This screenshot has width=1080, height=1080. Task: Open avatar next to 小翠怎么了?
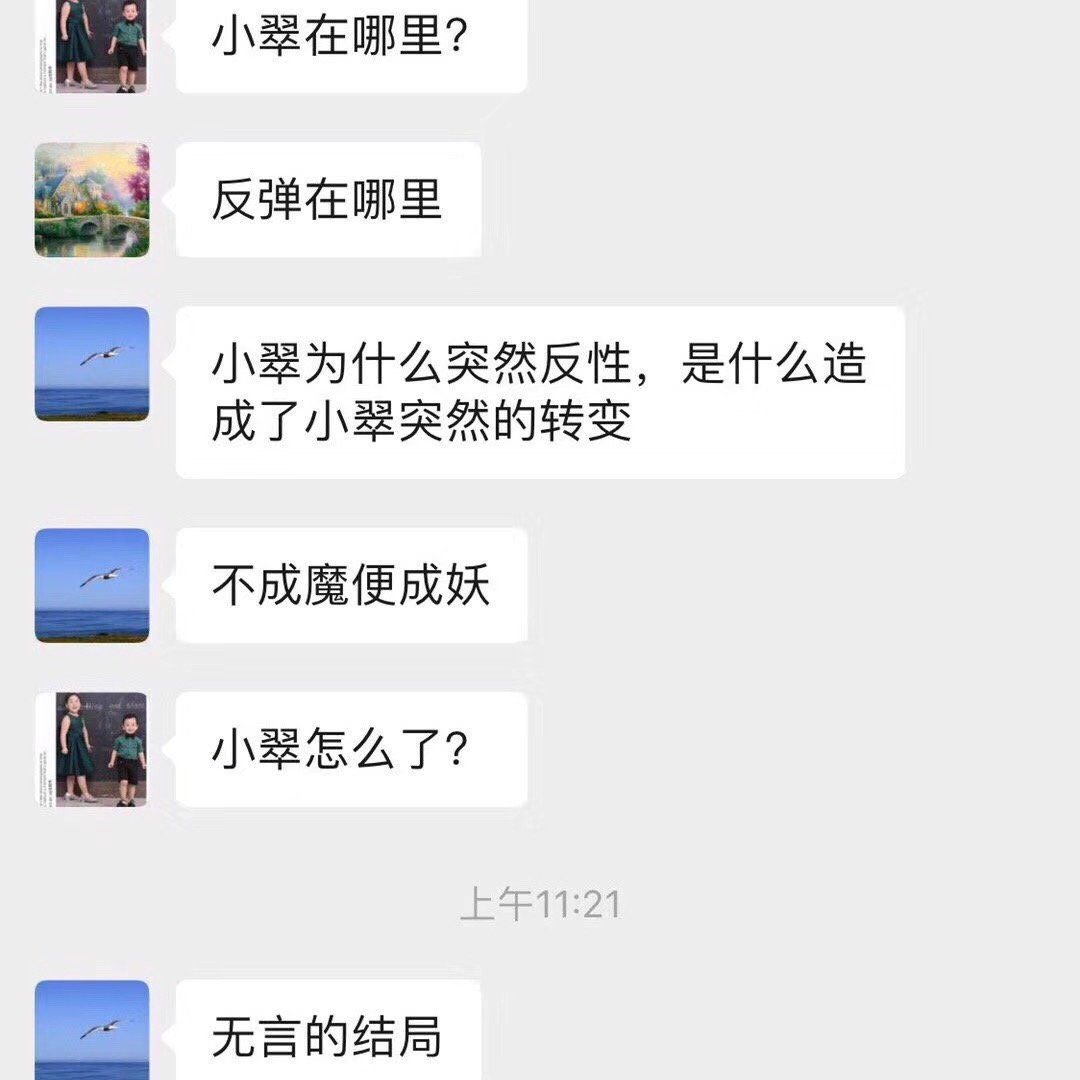point(92,749)
